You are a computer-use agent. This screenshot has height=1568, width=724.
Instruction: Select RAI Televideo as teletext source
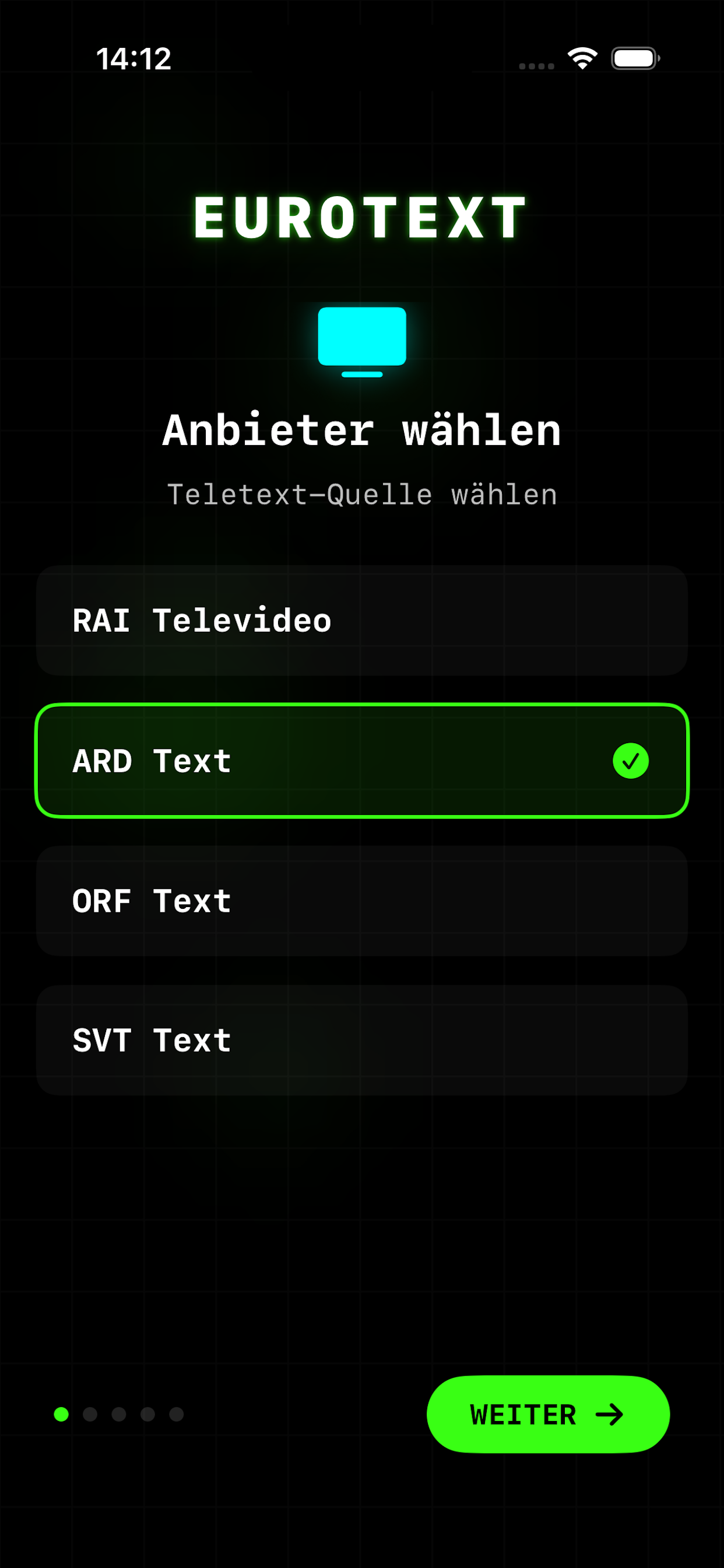[x=362, y=620]
